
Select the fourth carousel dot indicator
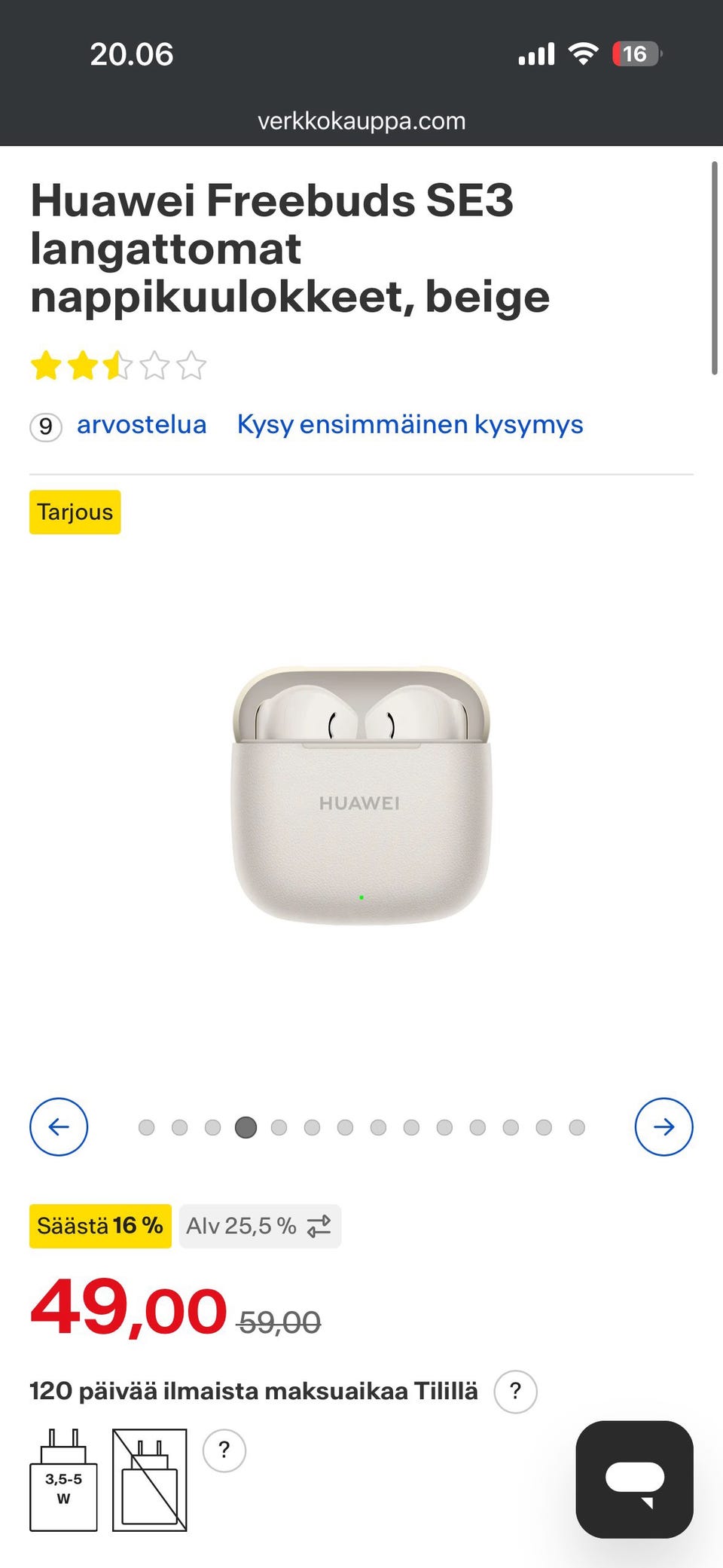coord(246,1127)
